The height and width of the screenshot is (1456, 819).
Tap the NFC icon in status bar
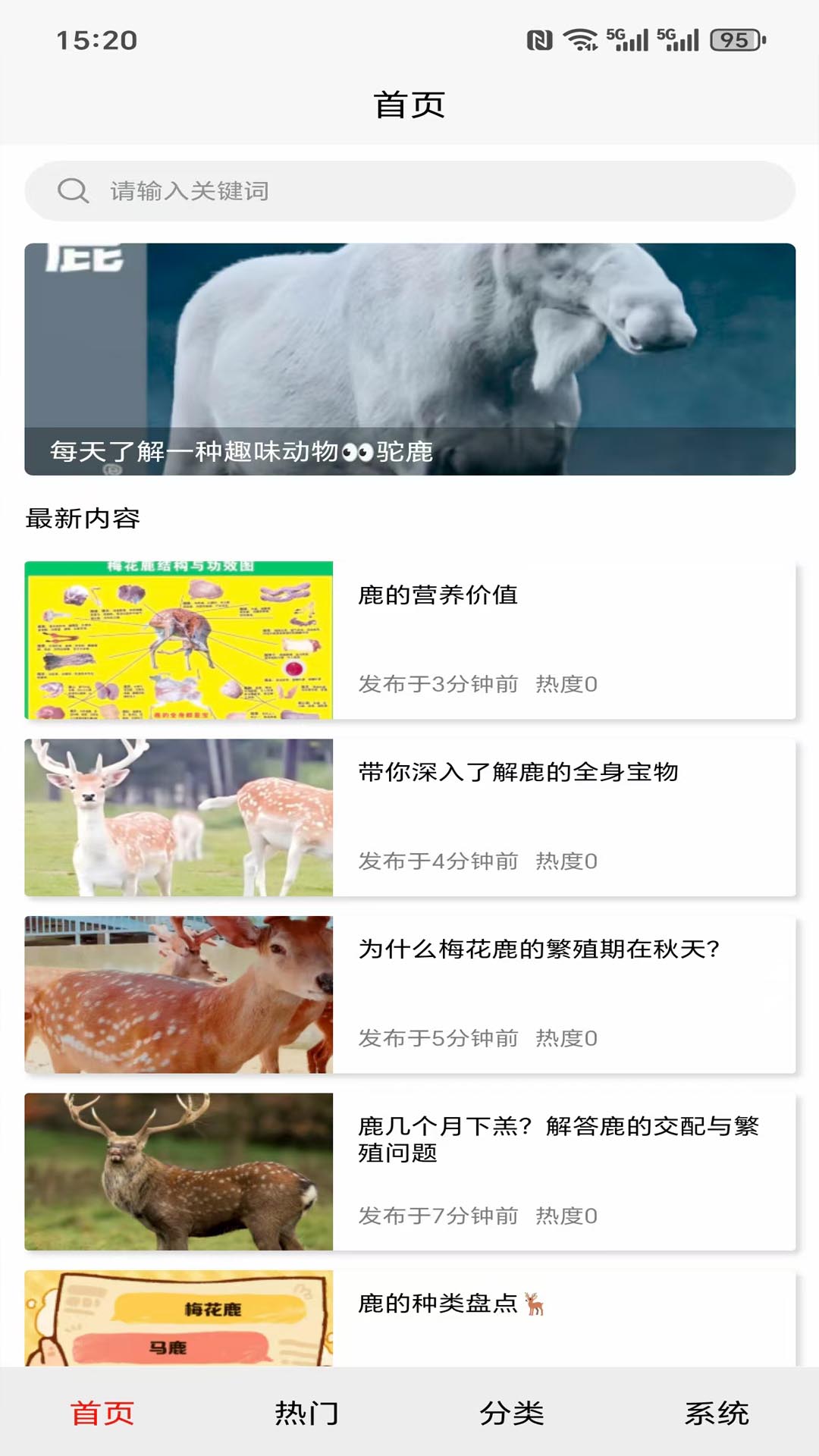[540, 43]
